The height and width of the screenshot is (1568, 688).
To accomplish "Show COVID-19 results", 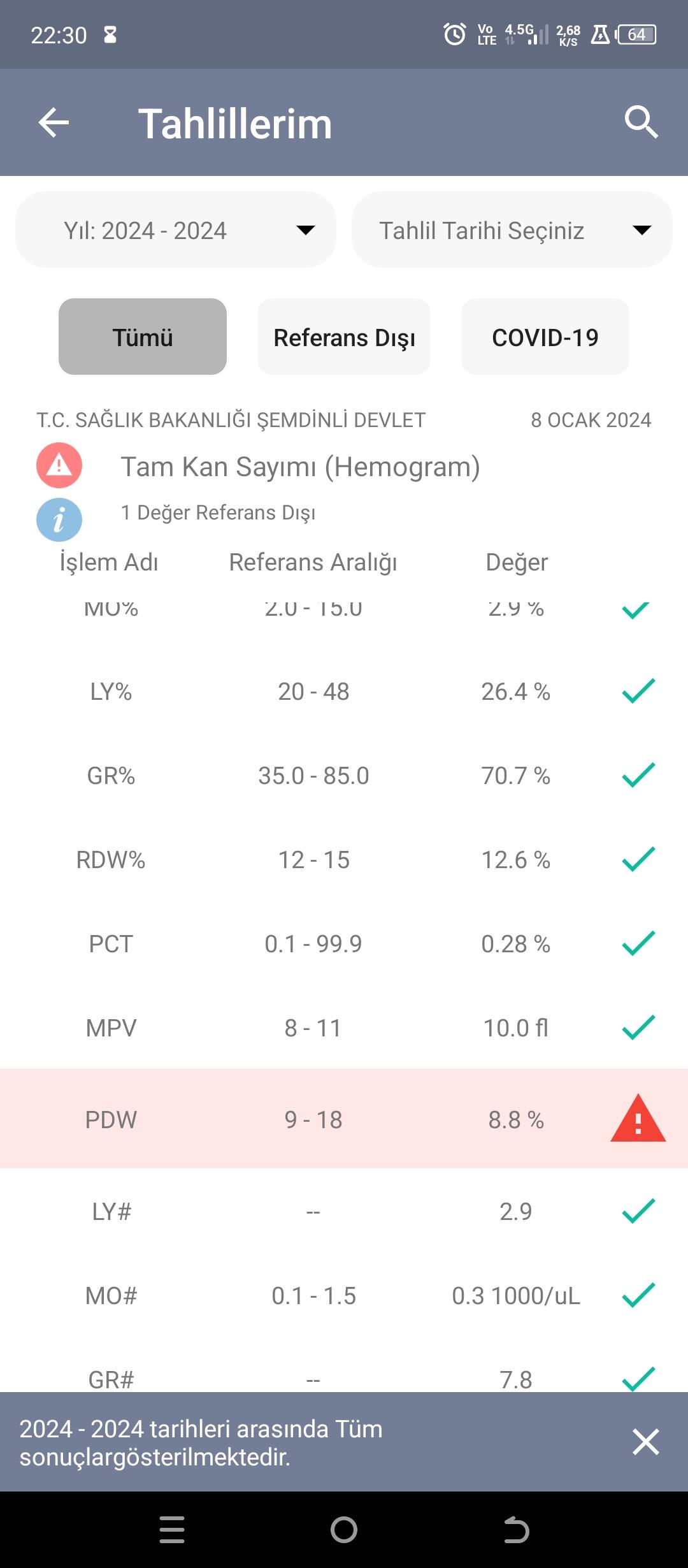I will [x=545, y=337].
